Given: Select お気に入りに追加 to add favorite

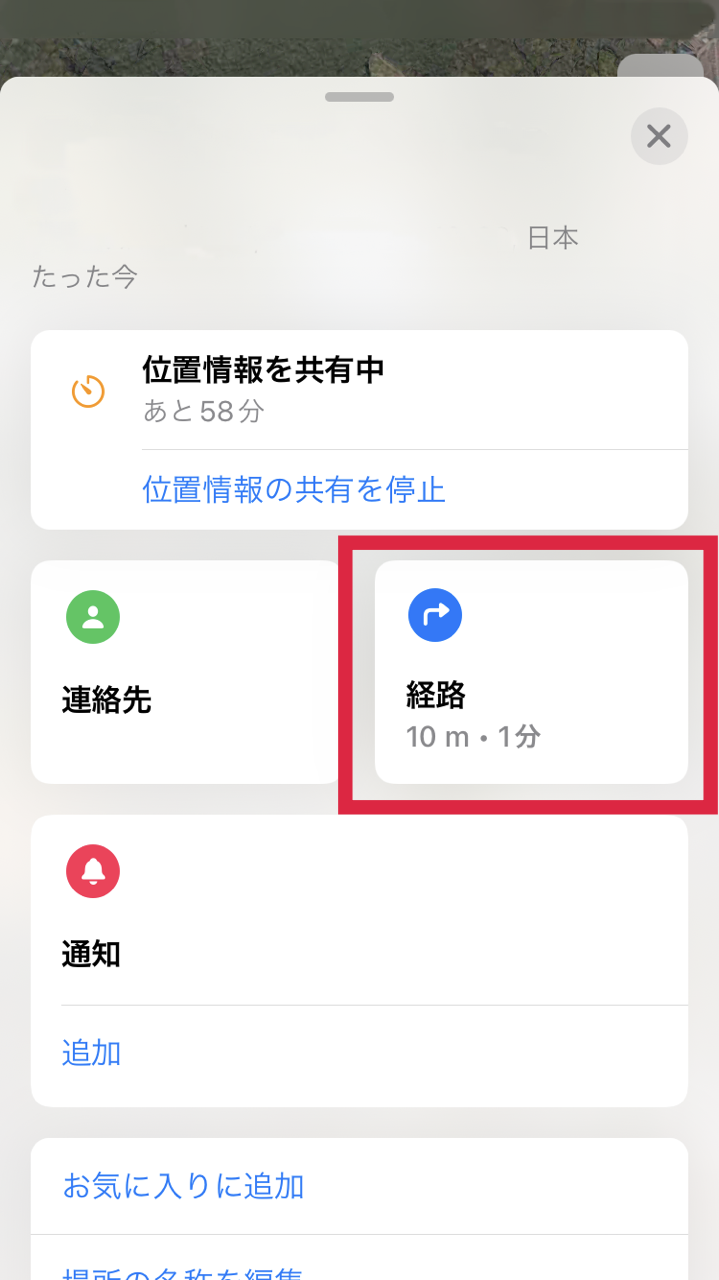Looking at the screenshot, I should 184,1186.
